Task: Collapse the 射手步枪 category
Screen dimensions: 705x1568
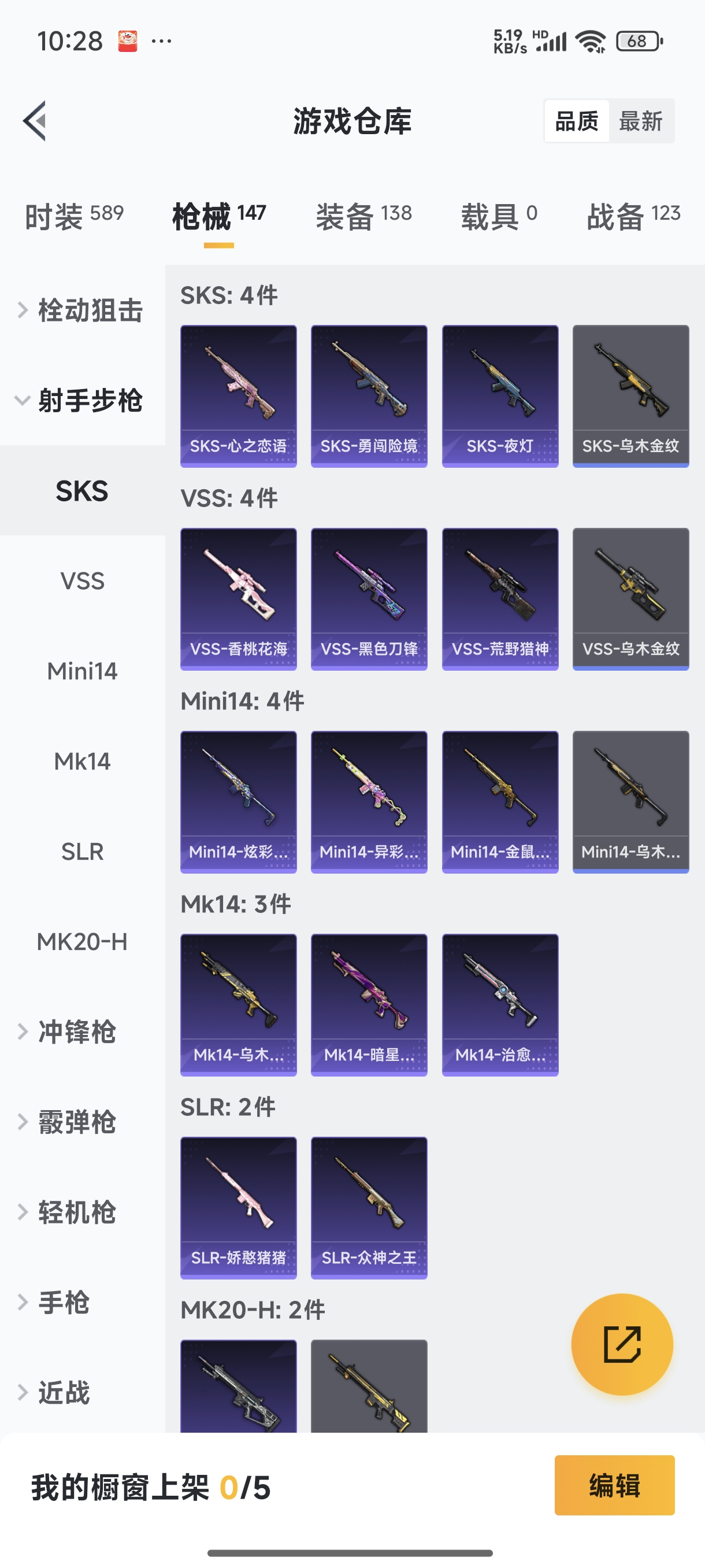Action: (82, 400)
